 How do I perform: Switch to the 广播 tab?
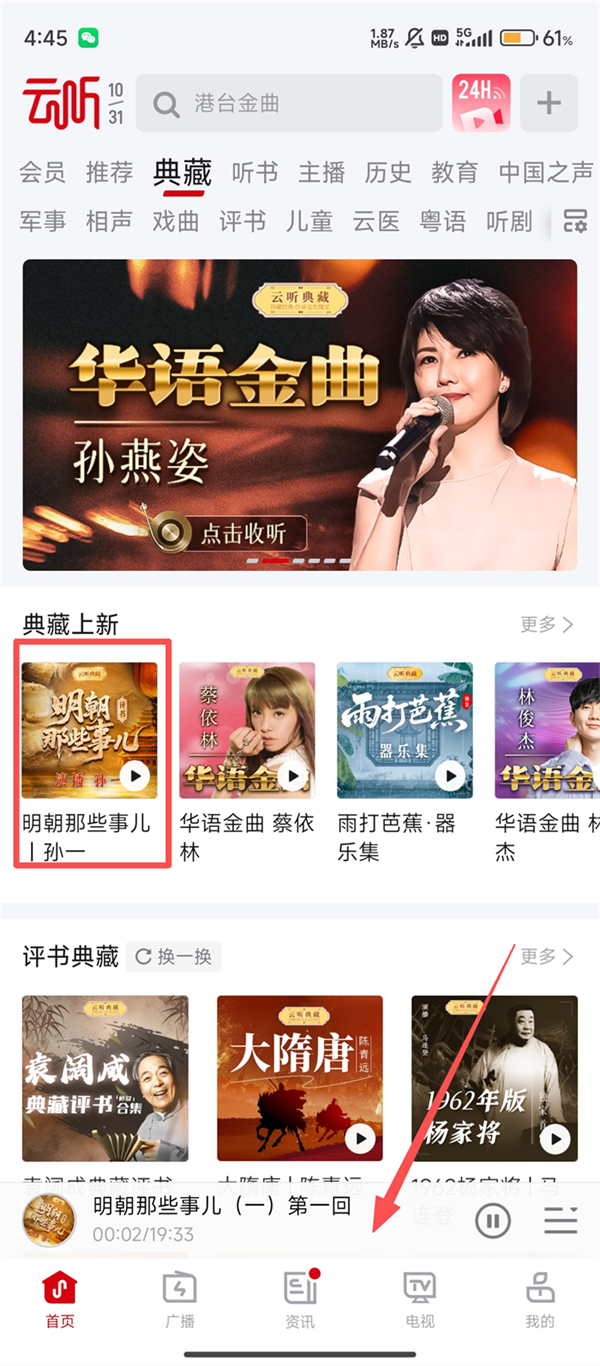click(180, 1300)
